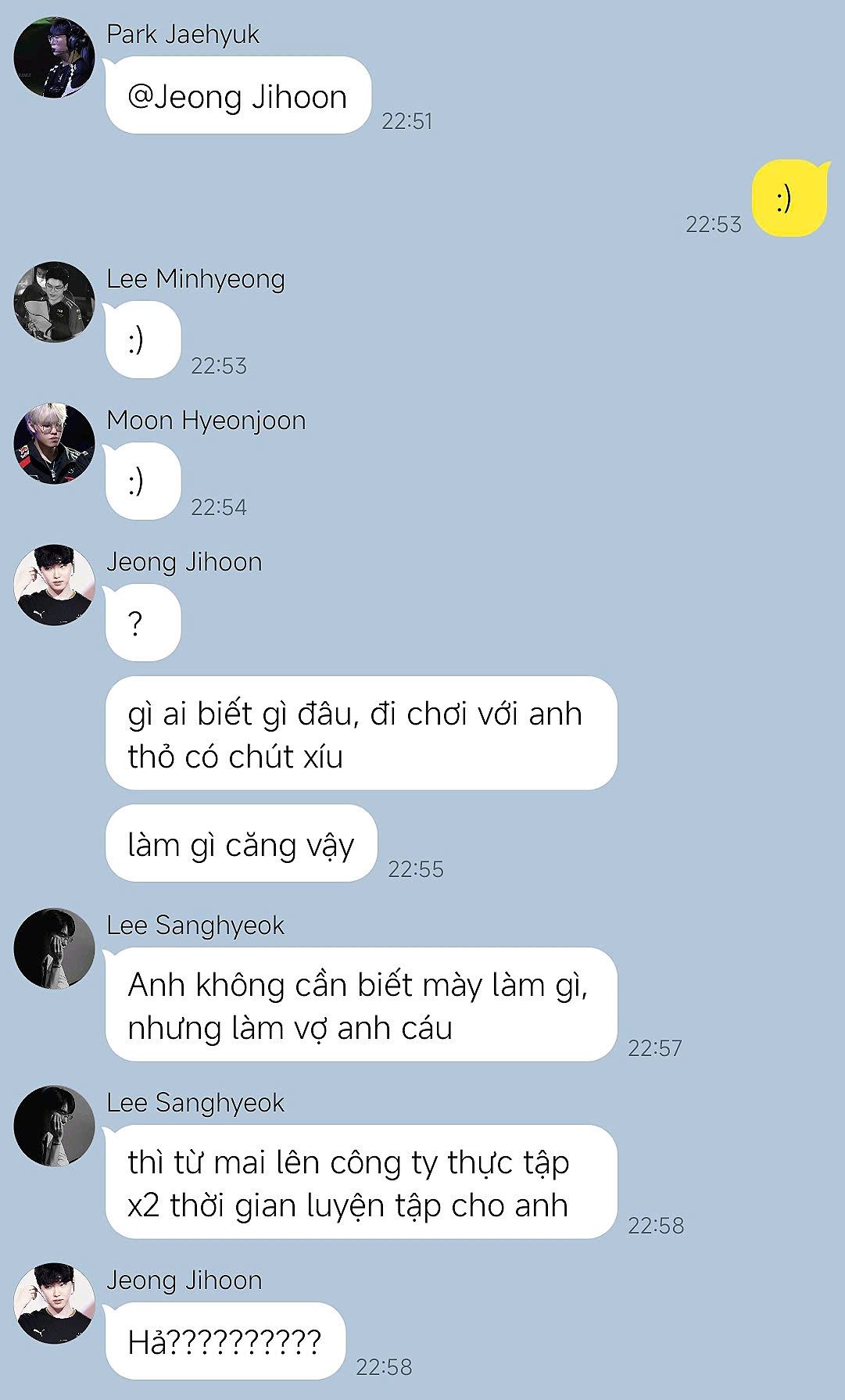Tap the @Jeong Jihoon mention
This screenshot has width=845, height=1400.
coord(238,97)
